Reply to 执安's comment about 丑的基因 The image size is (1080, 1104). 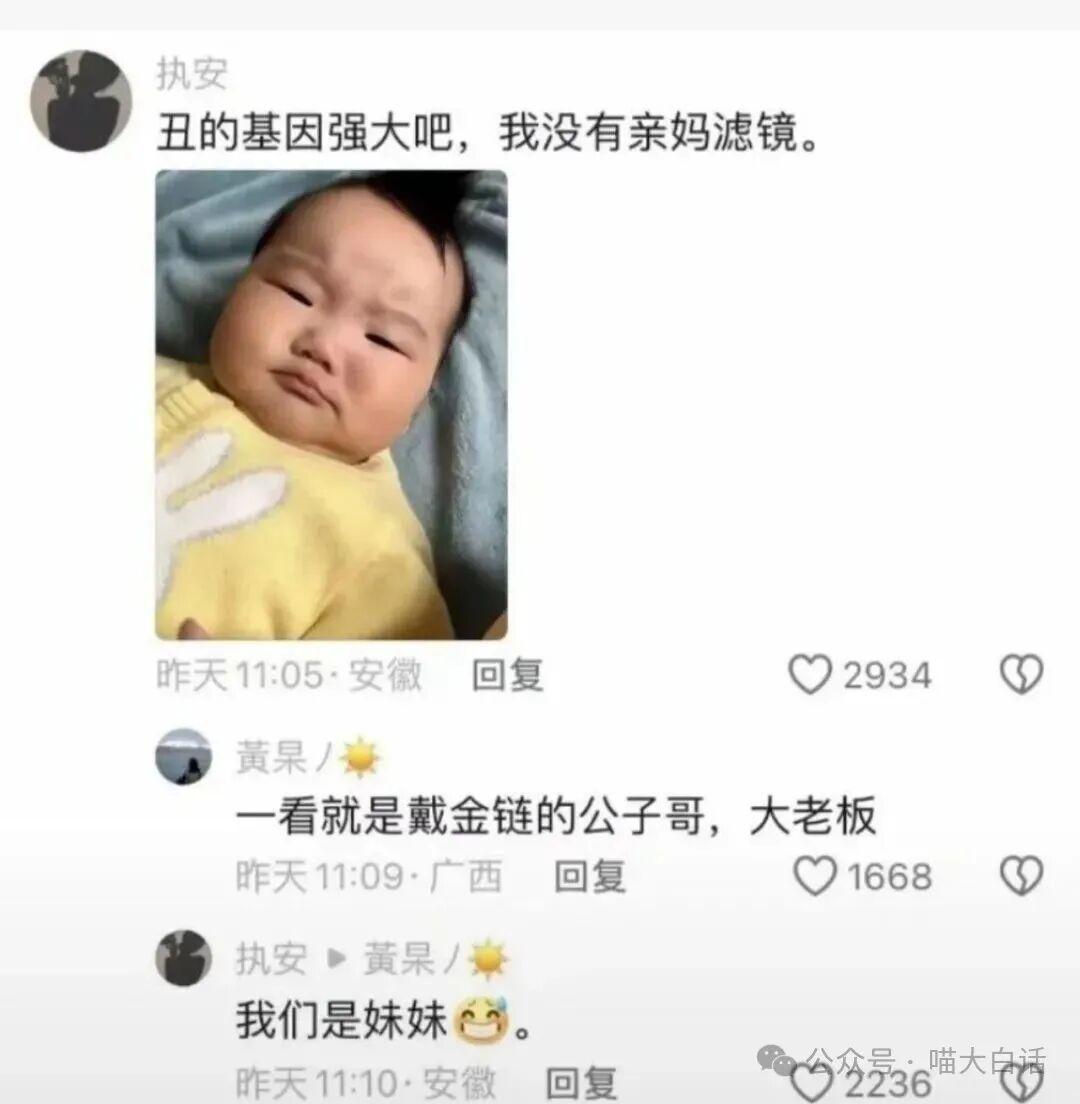[507, 675]
